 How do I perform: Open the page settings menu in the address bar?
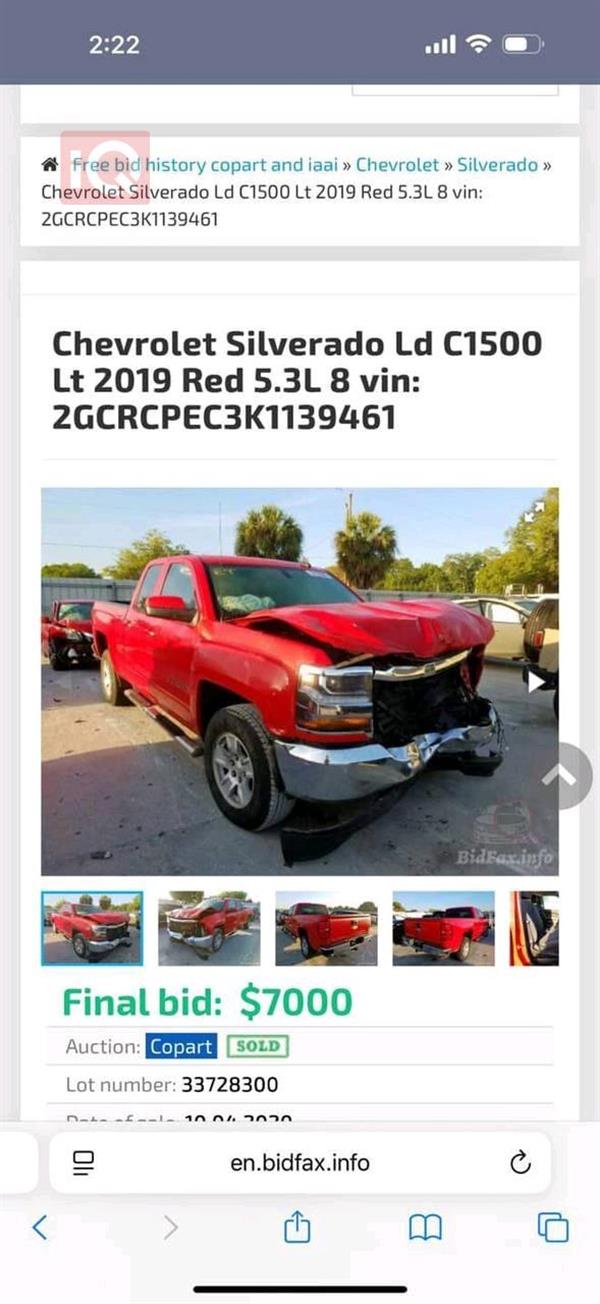click(x=84, y=1163)
